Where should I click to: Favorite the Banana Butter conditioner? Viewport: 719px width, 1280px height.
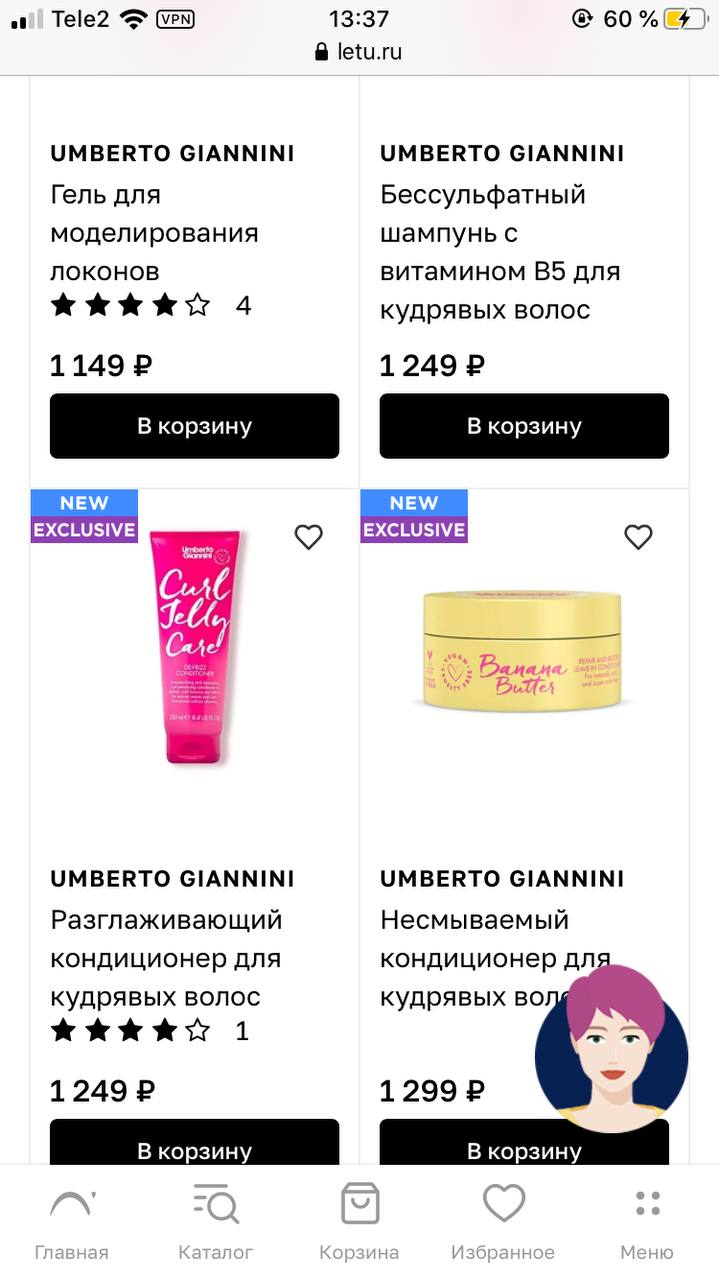[x=638, y=537]
